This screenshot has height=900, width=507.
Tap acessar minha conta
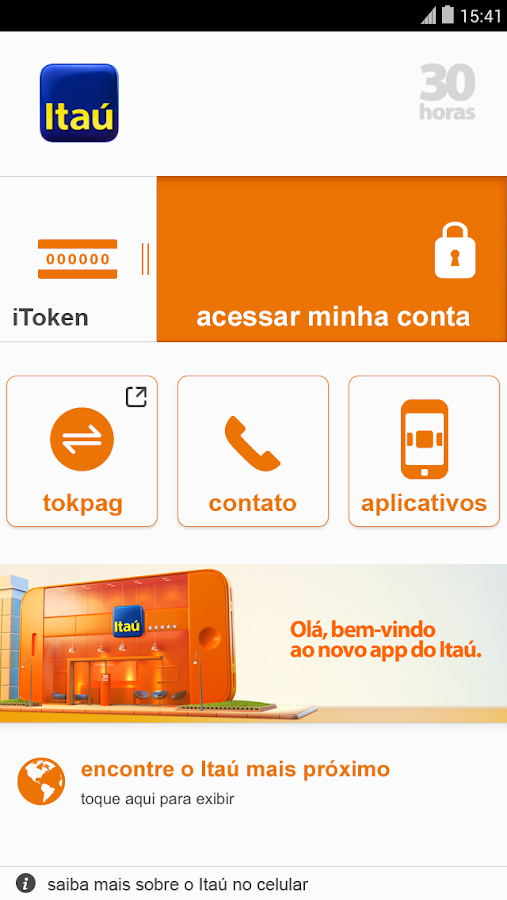(x=332, y=259)
